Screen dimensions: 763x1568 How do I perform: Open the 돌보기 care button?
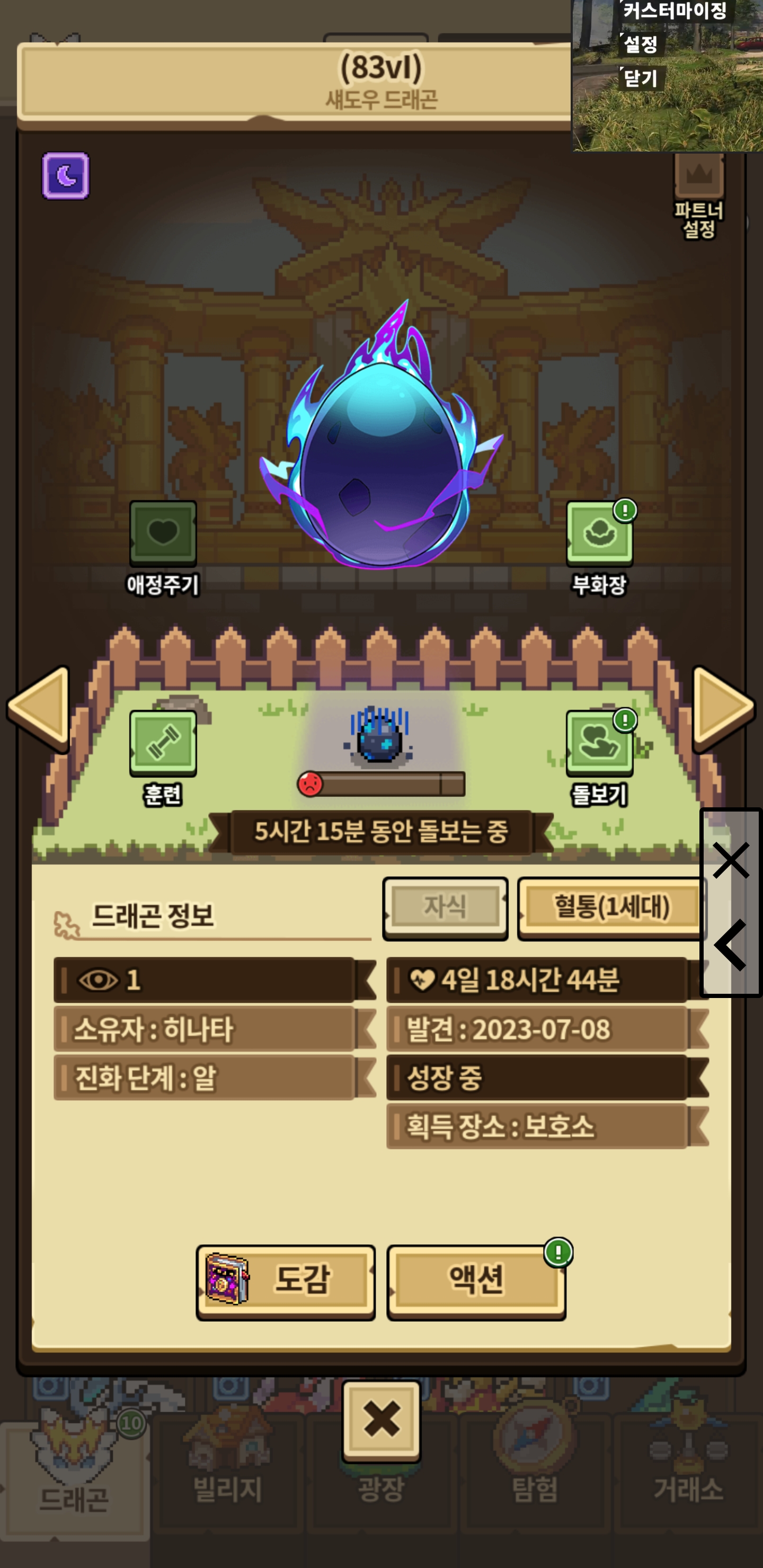pos(599,743)
